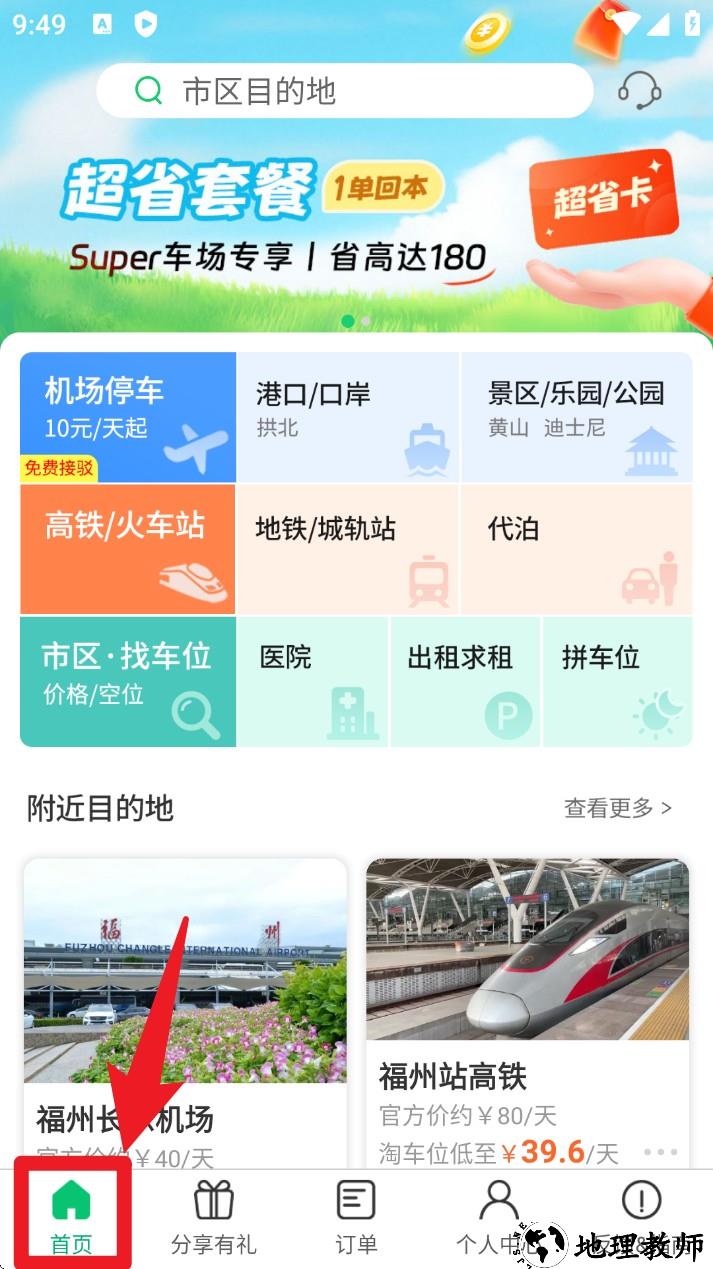Open 出租求租 rental listings

465,681
